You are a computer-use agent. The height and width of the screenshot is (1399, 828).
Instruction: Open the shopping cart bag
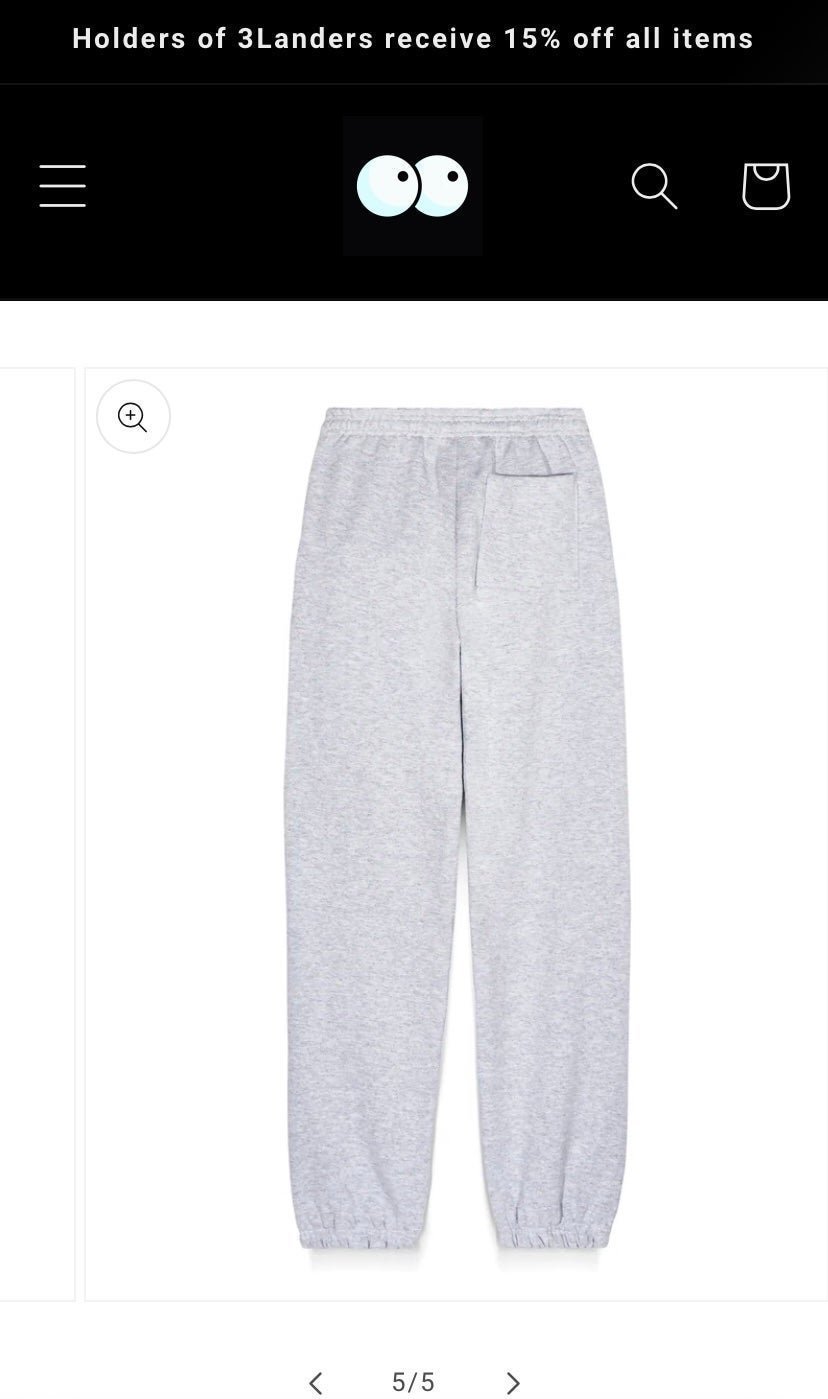pyautogui.click(x=766, y=186)
